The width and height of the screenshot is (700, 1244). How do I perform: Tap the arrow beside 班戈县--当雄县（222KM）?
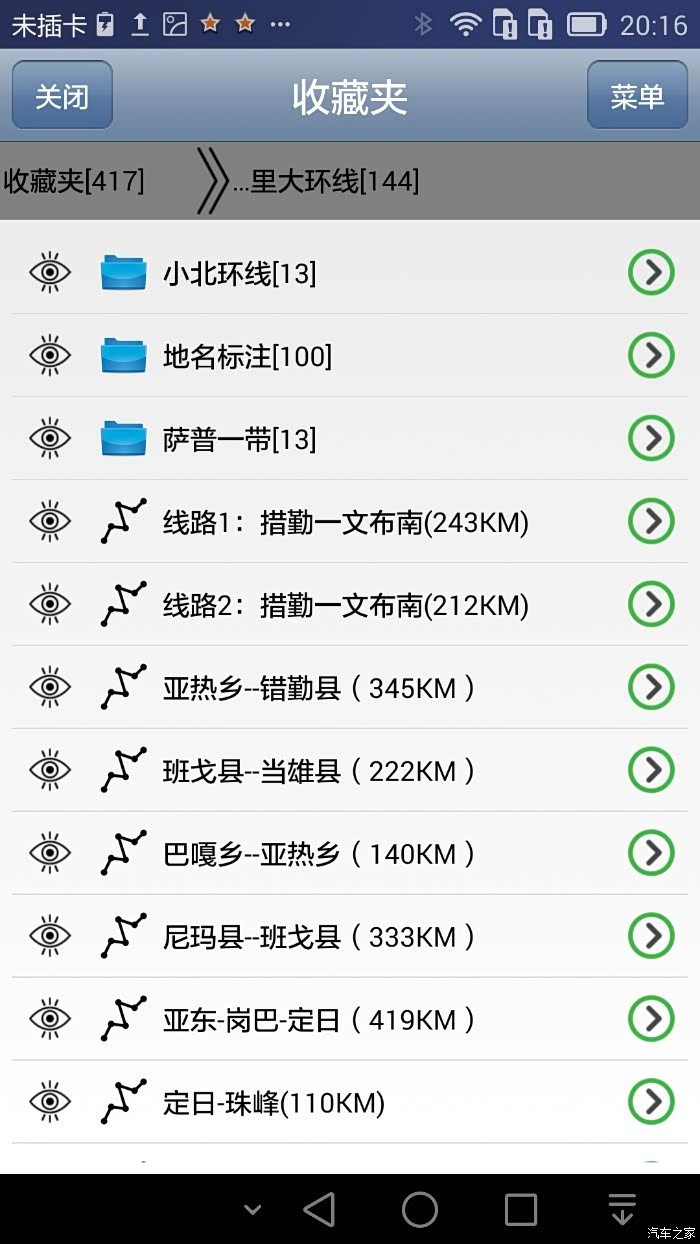pyautogui.click(x=651, y=770)
